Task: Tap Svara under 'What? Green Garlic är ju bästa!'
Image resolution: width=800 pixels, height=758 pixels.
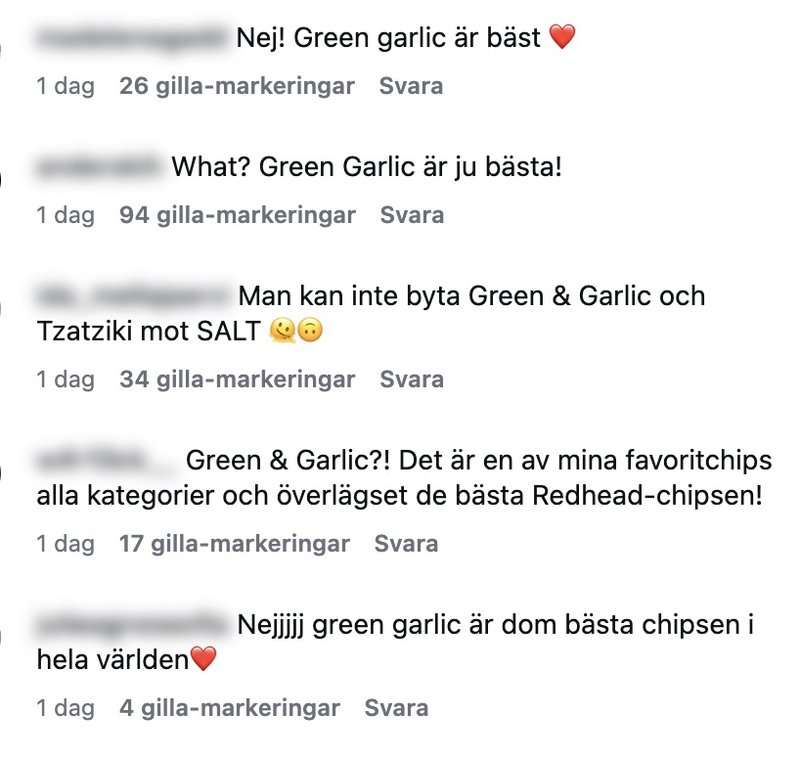Action: click(412, 215)
